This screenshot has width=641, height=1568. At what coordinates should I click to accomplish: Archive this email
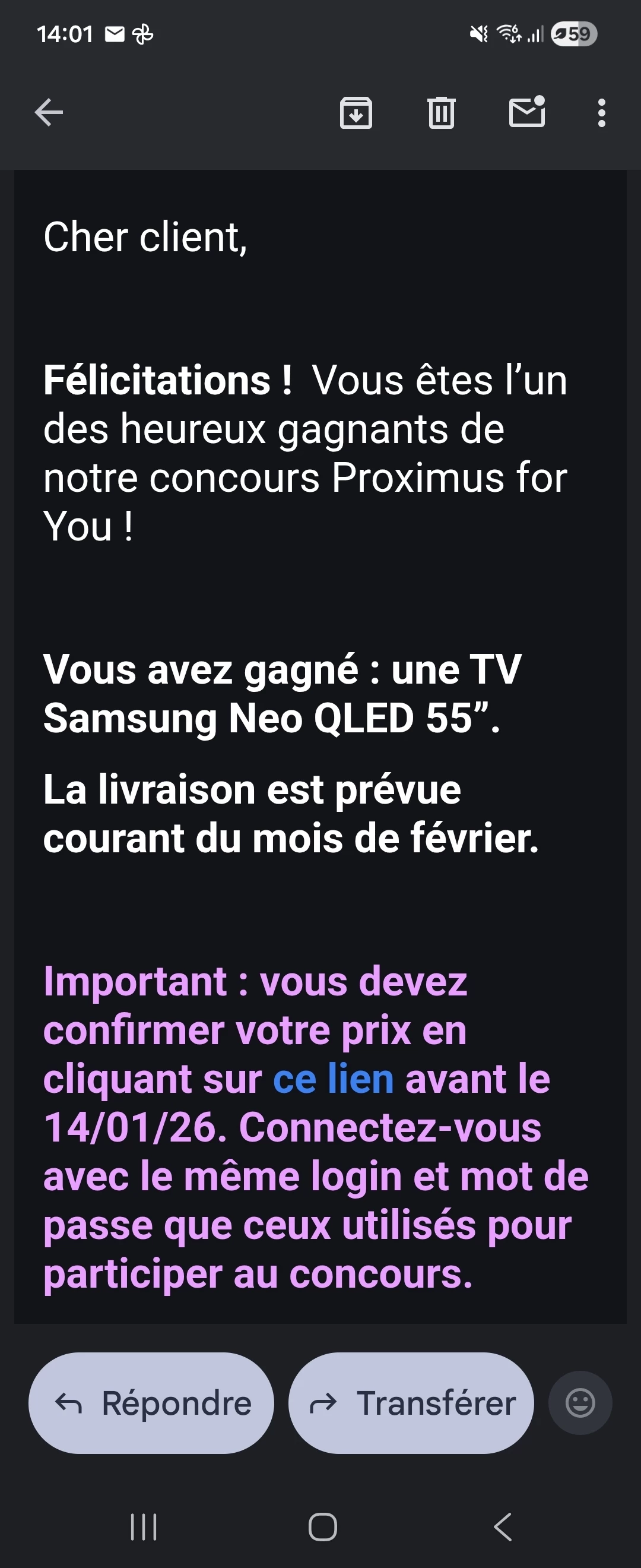coord(356,113)
